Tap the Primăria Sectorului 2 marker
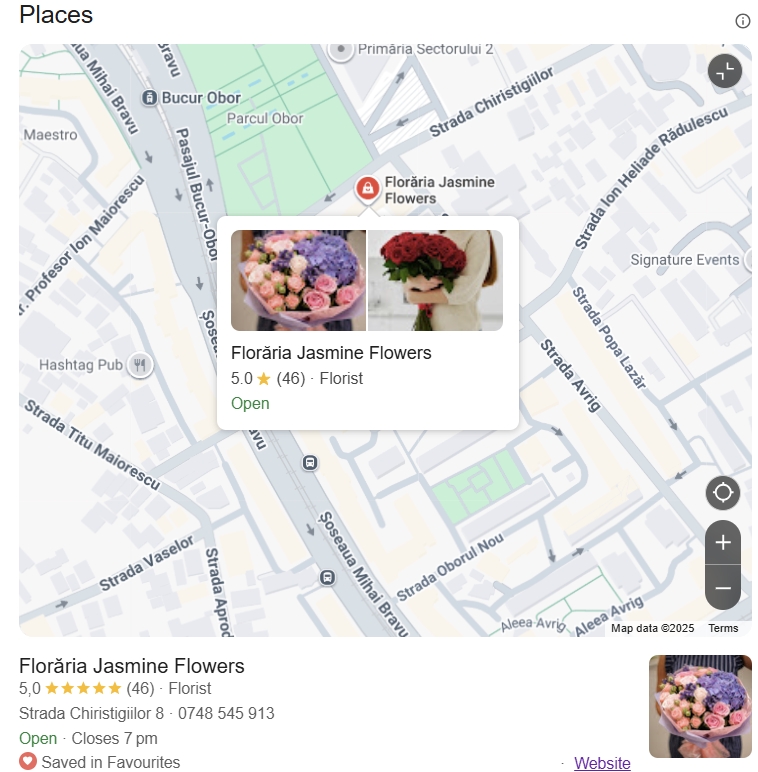Screen dimensions: 758x772 [342, 48]
